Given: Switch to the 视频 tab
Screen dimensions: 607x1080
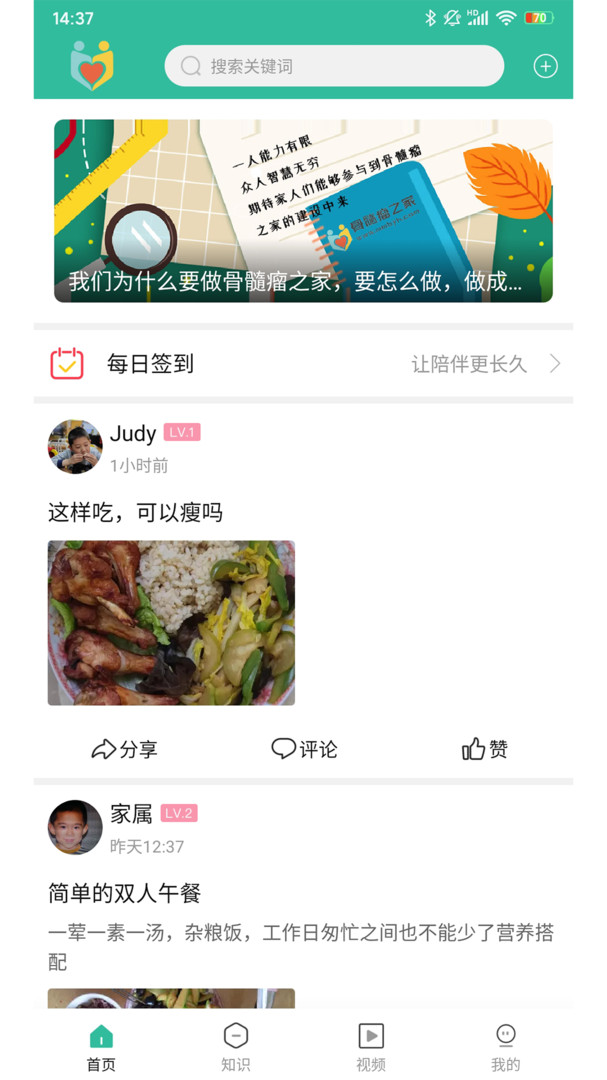Looking at the screenshot, I should coord(371,1046).
